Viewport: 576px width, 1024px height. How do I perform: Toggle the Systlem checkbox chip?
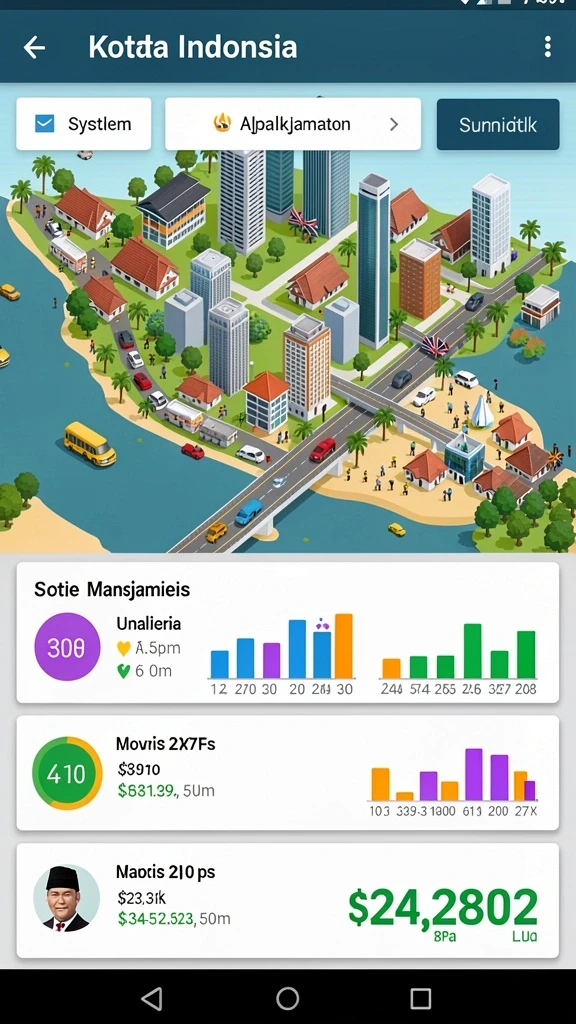(84, 124)
